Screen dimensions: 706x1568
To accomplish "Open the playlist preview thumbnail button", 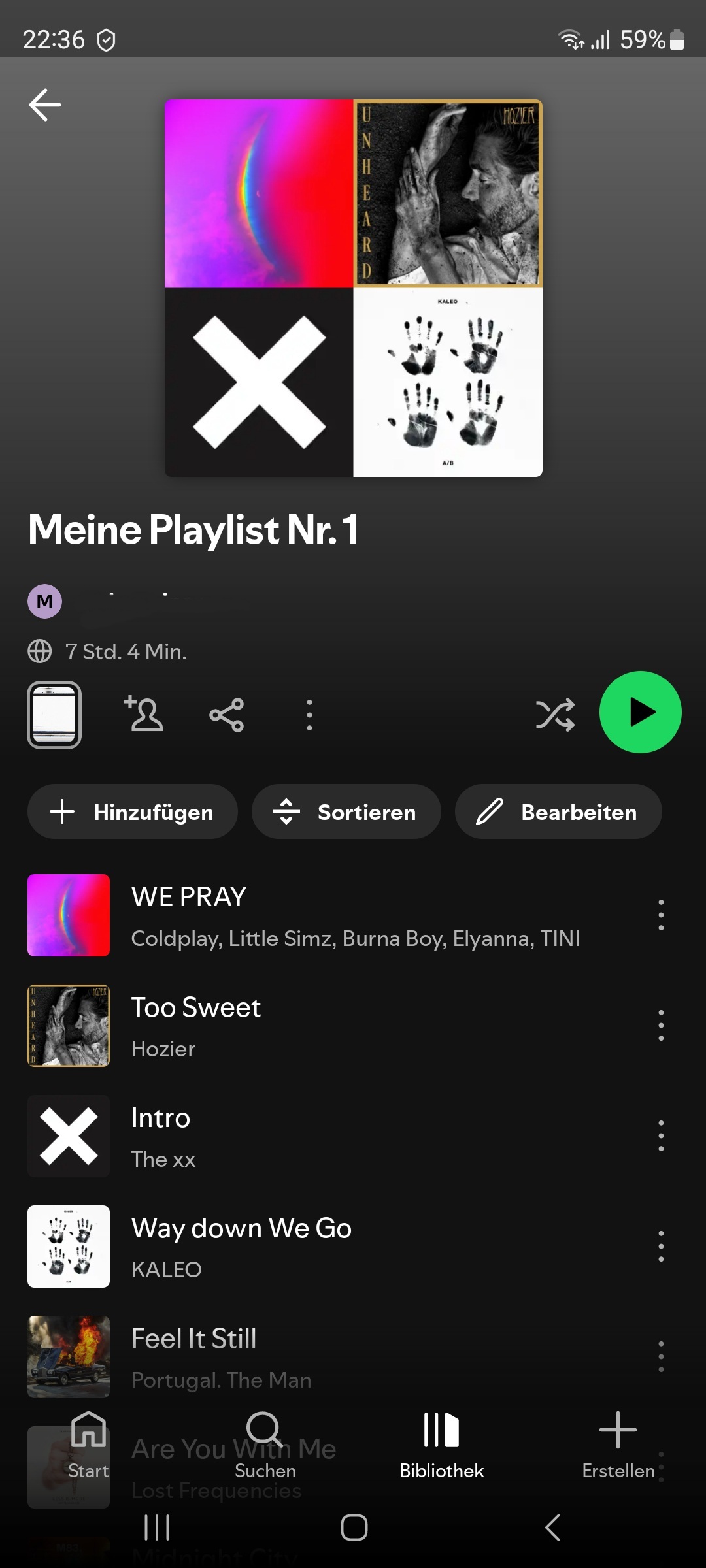I will tap(54, 715).
